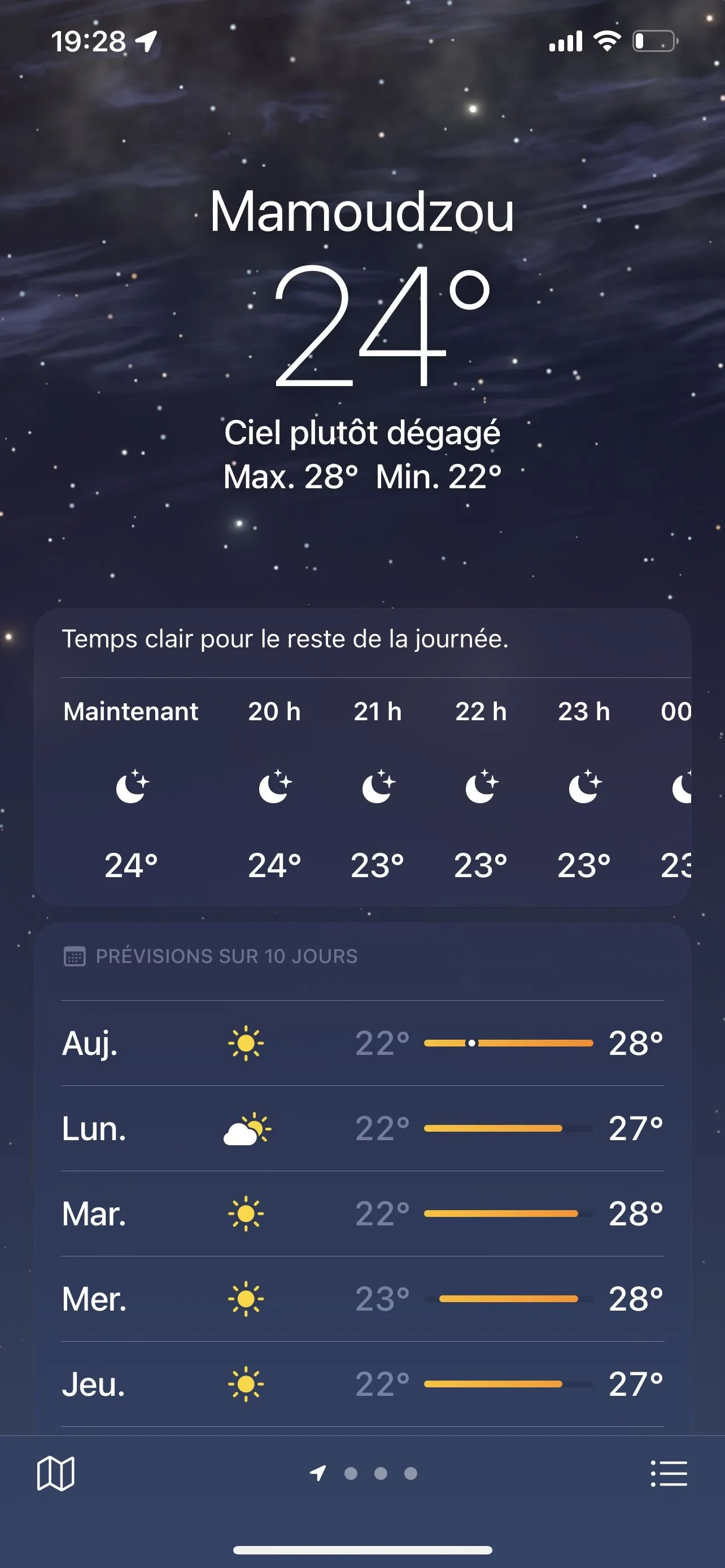Open the weather map
The image size is (725, 1568).
(55, 1473)
